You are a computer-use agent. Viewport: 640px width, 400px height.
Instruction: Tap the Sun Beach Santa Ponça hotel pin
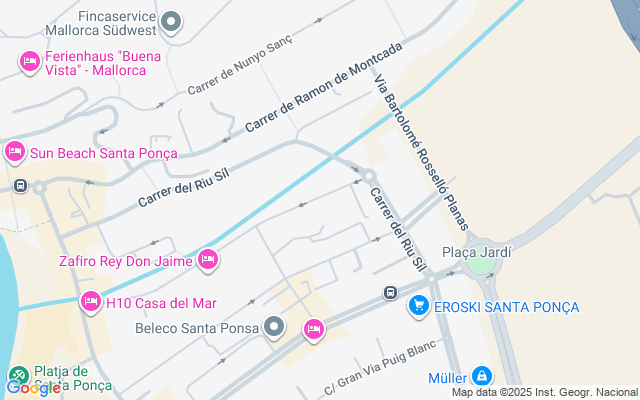(x=14, y=152)
